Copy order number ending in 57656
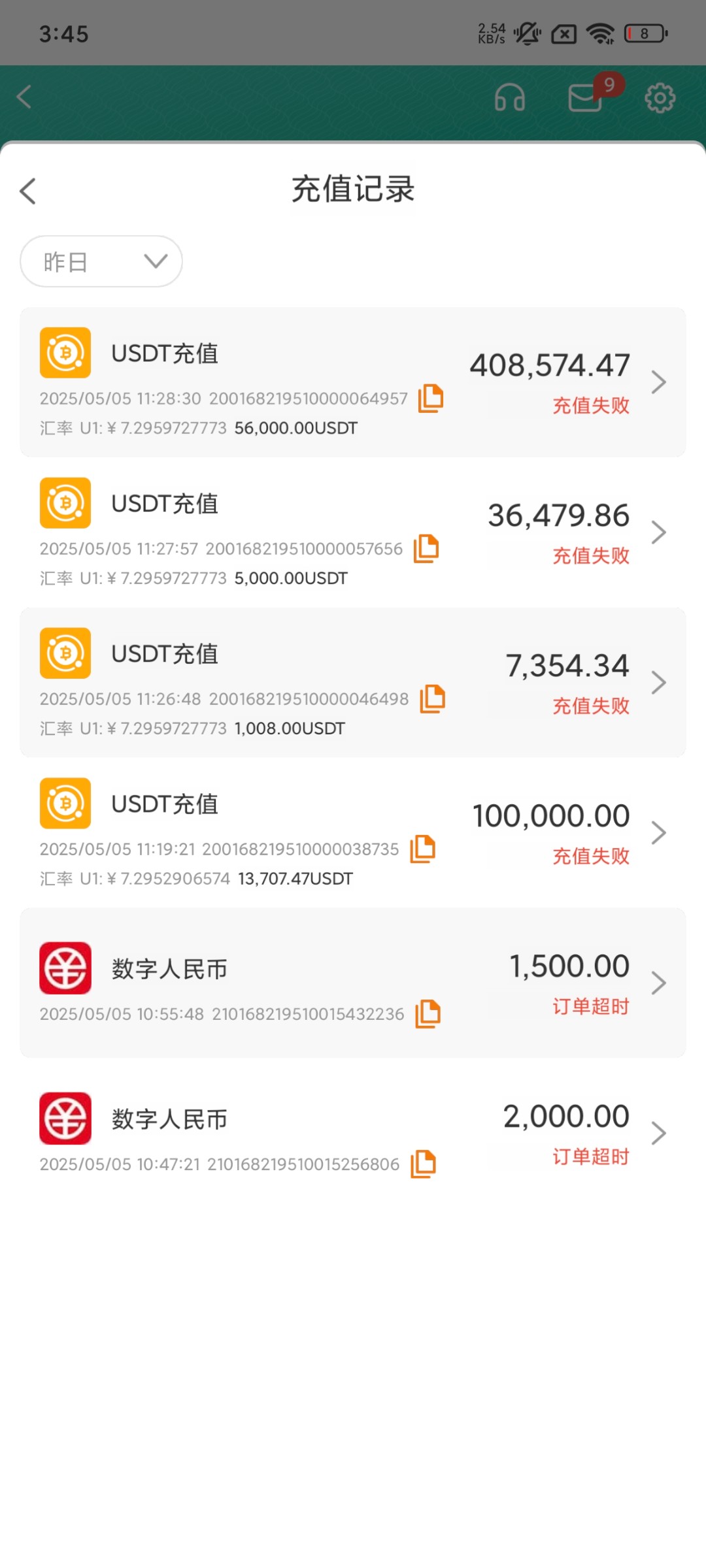The width and height of the screenshot is (706, 1568). pyautogui.click(x=426, y=548)
